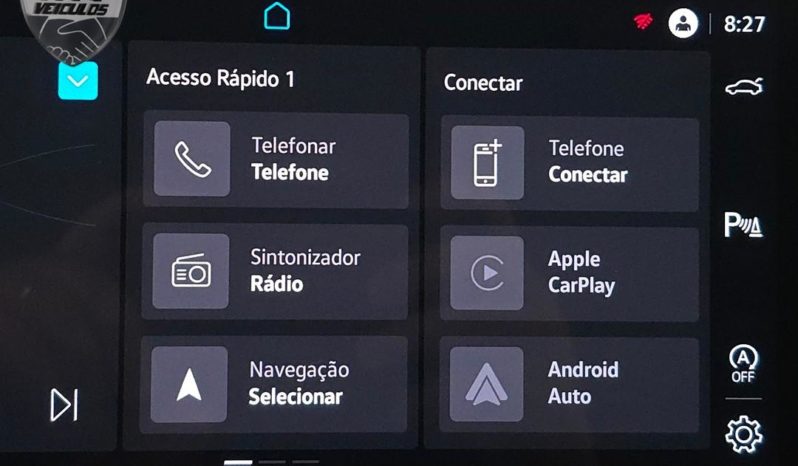Launch Apple CarPlay
Image resolution: width=798 pixels, height=466 pixels.
[570, 273]
